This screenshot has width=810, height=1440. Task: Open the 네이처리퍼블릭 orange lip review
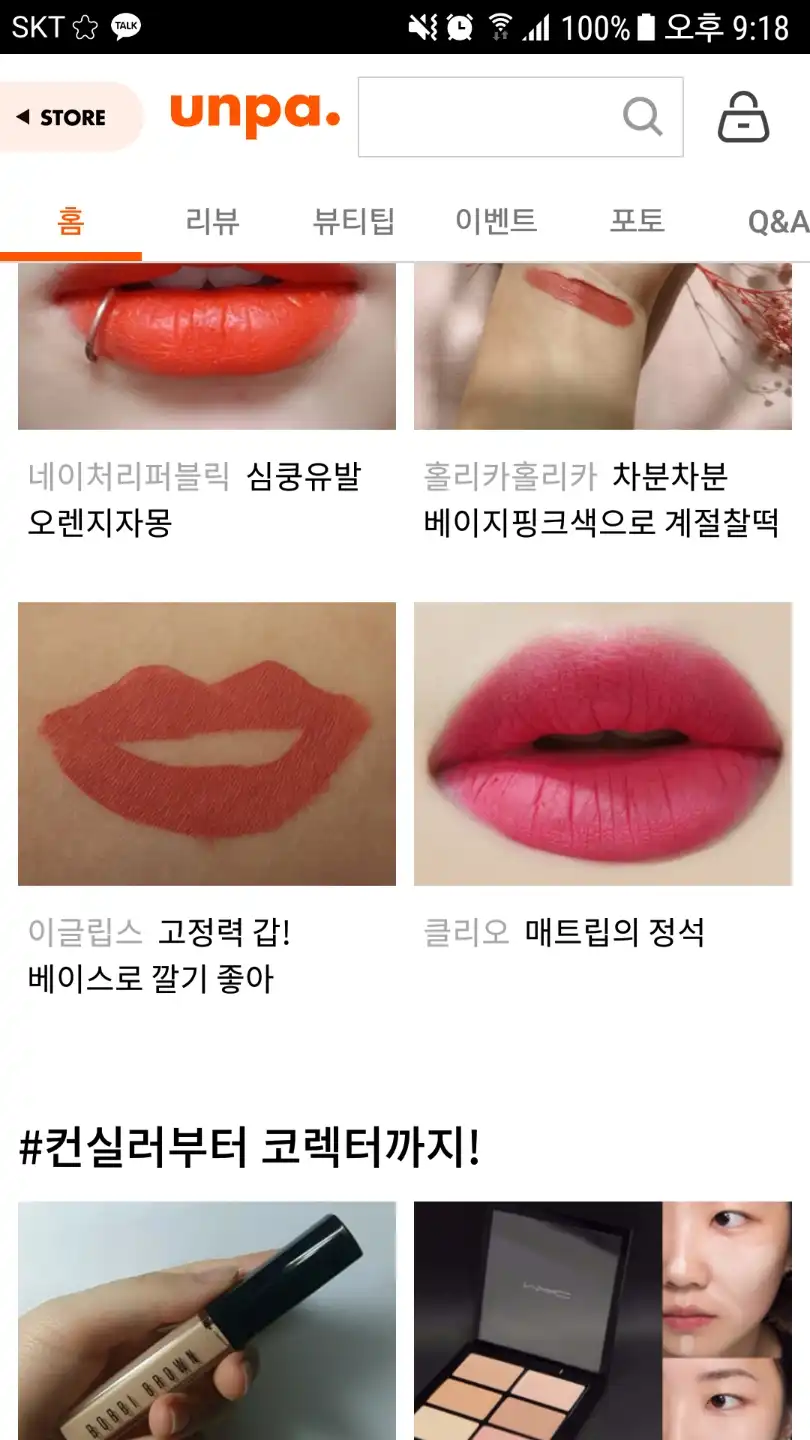pyautogui.click(x=207, y=345)
